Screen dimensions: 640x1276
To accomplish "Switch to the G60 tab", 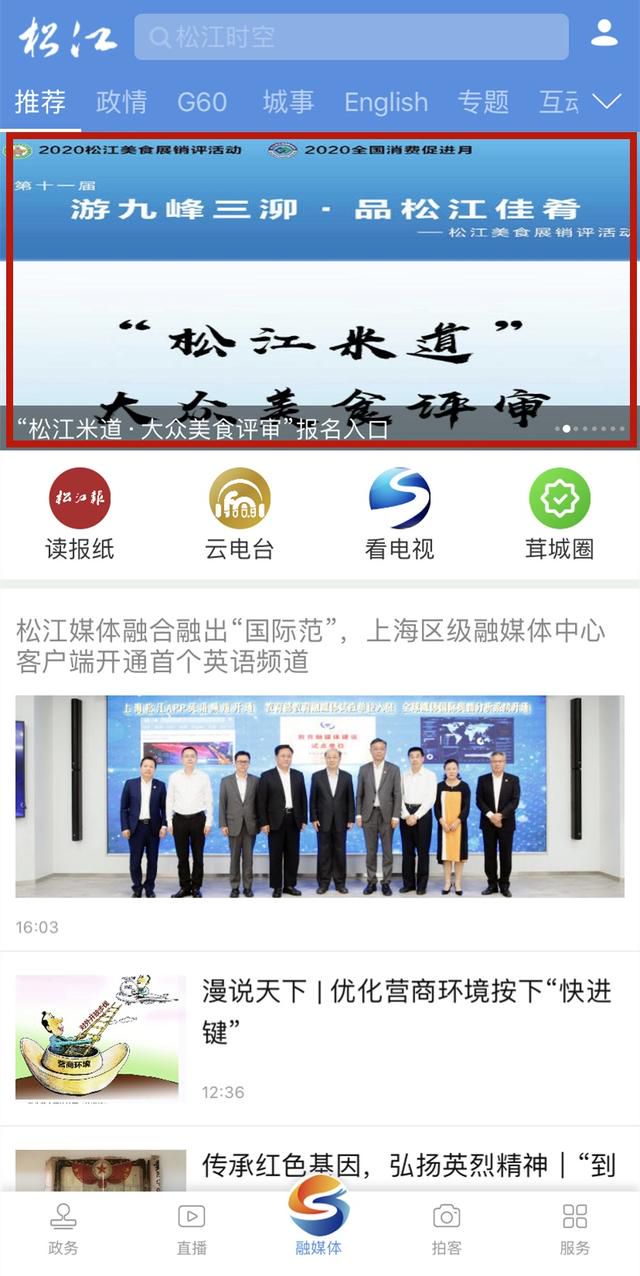I will (202, 102).
